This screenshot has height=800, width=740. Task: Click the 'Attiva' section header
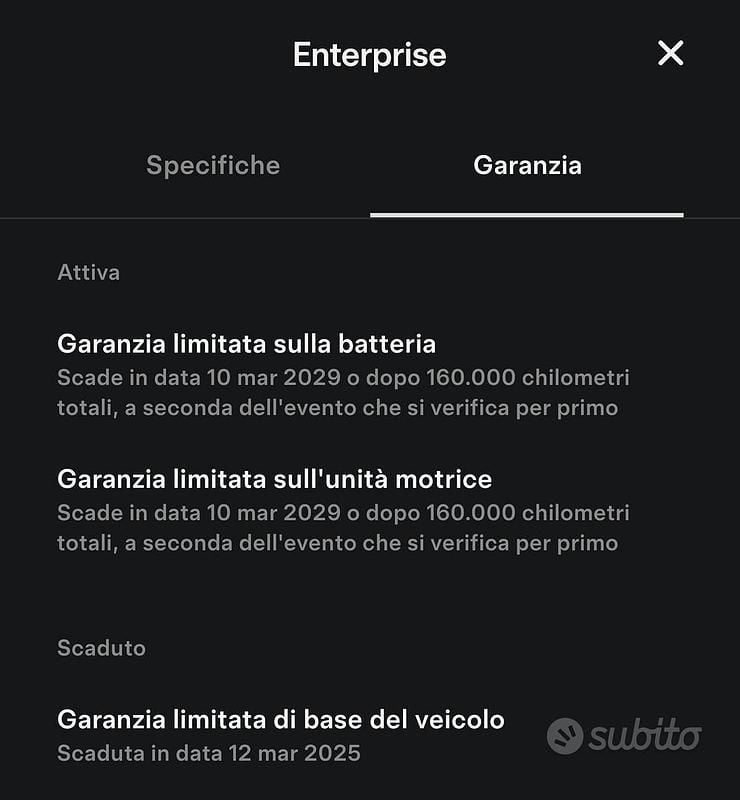pyautogui.click(x=88, y=272)
